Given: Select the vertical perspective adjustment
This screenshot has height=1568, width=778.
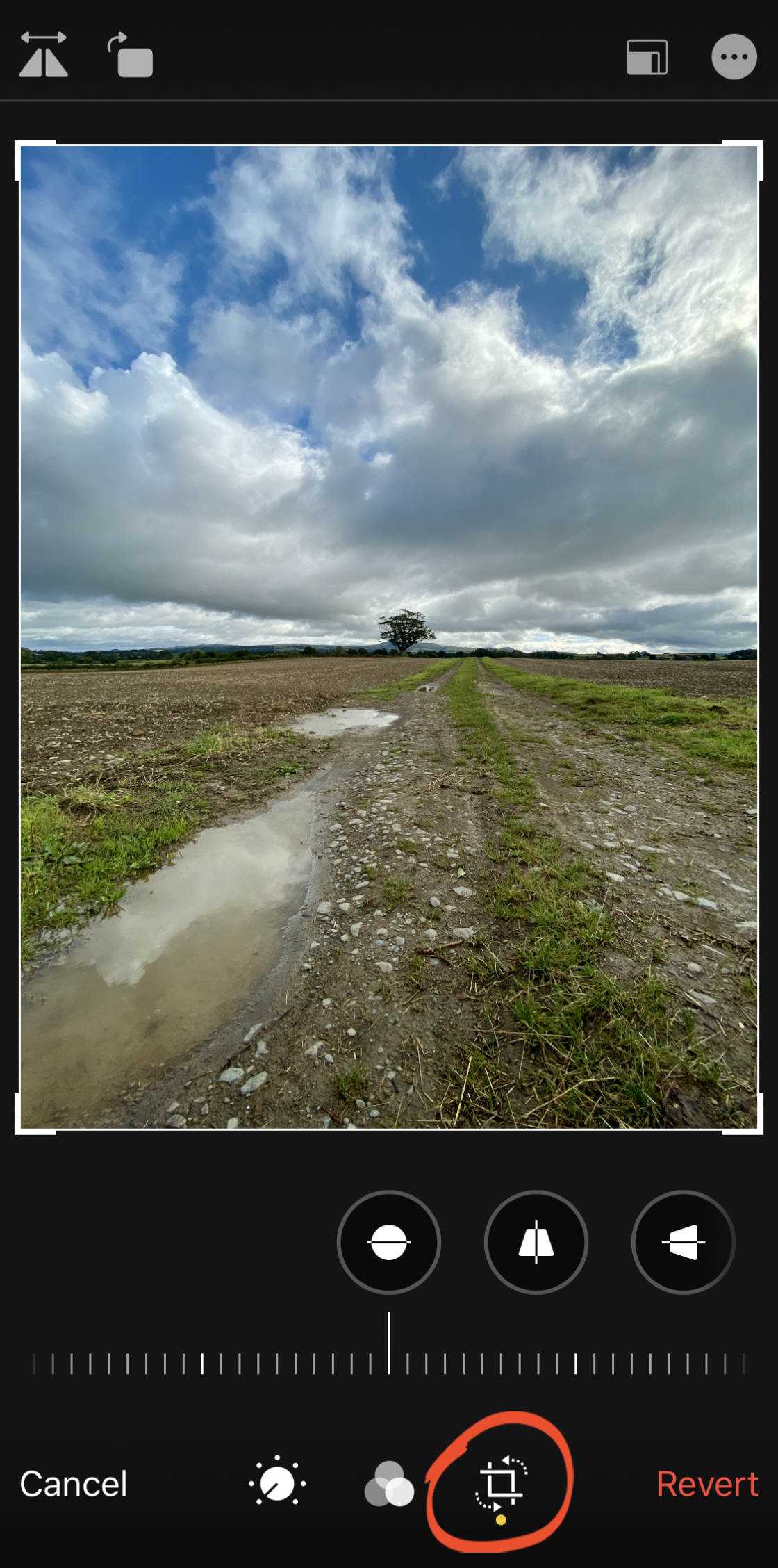Looking at the screenshot, I should pos(536,1242).
